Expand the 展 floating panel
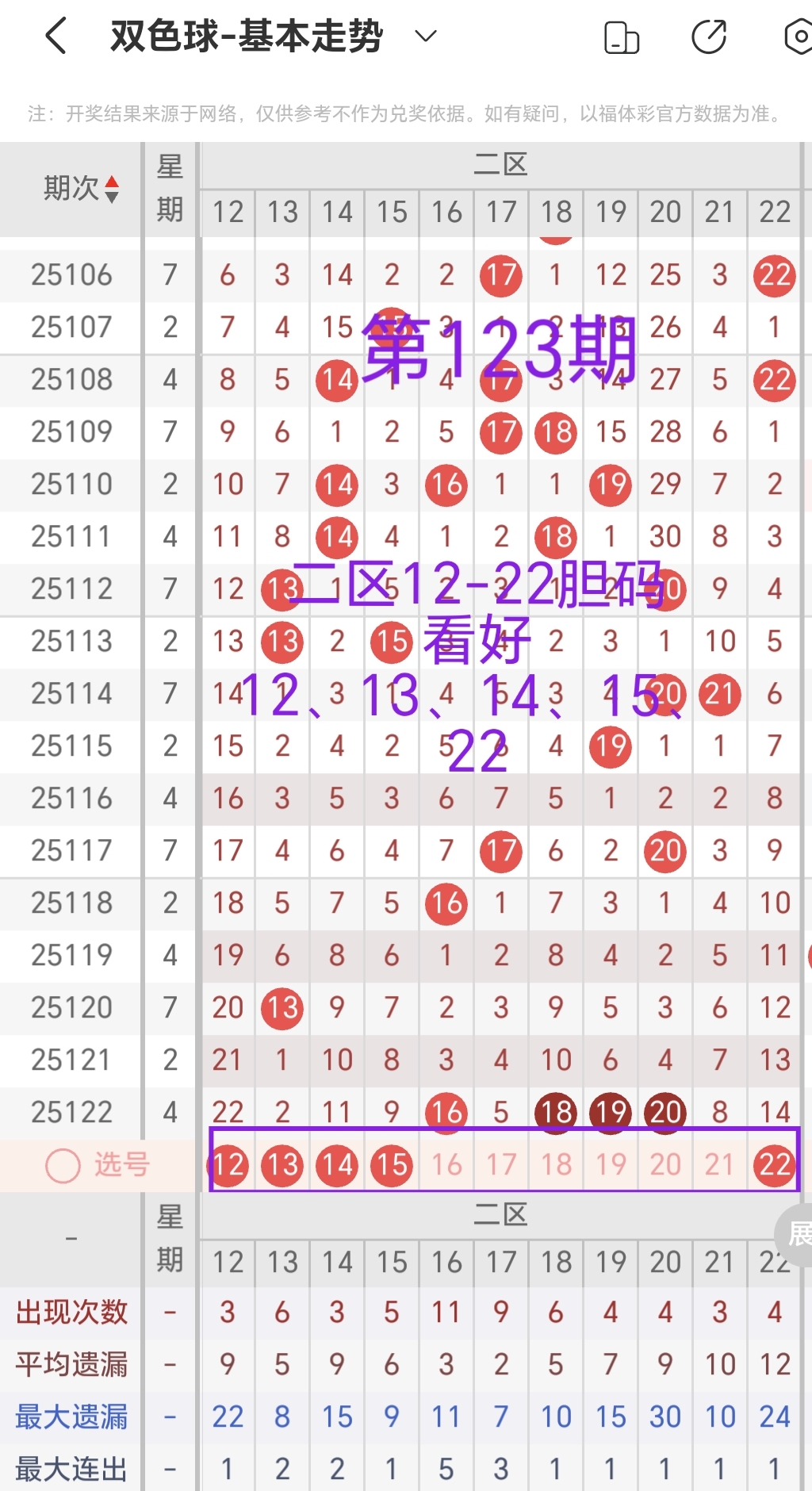 801,1236
